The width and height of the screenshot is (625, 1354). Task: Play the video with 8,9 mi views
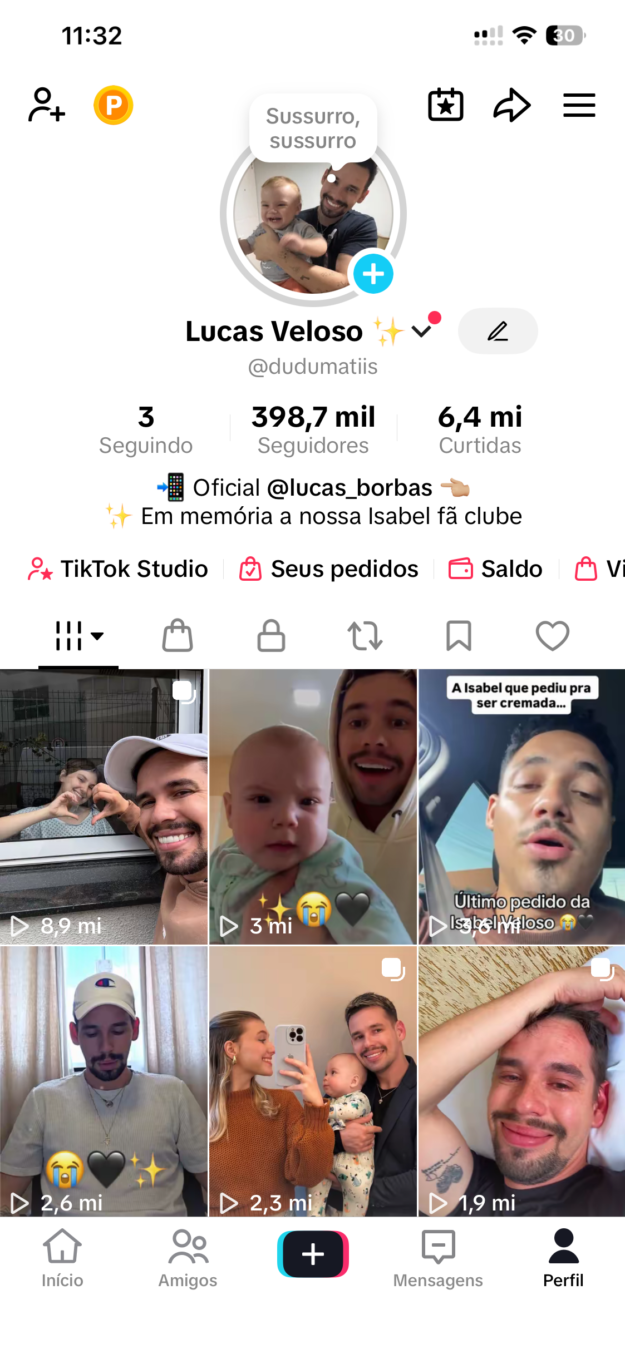tap(104, 806)
